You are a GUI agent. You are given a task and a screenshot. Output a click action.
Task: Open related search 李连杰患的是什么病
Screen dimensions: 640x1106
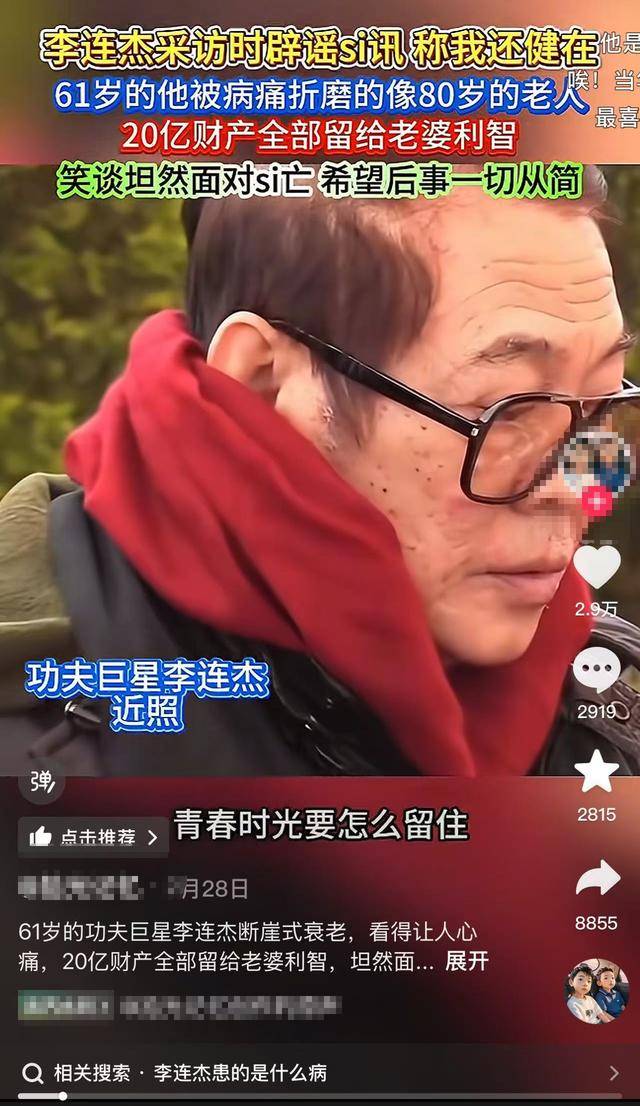coord(240,1074)
